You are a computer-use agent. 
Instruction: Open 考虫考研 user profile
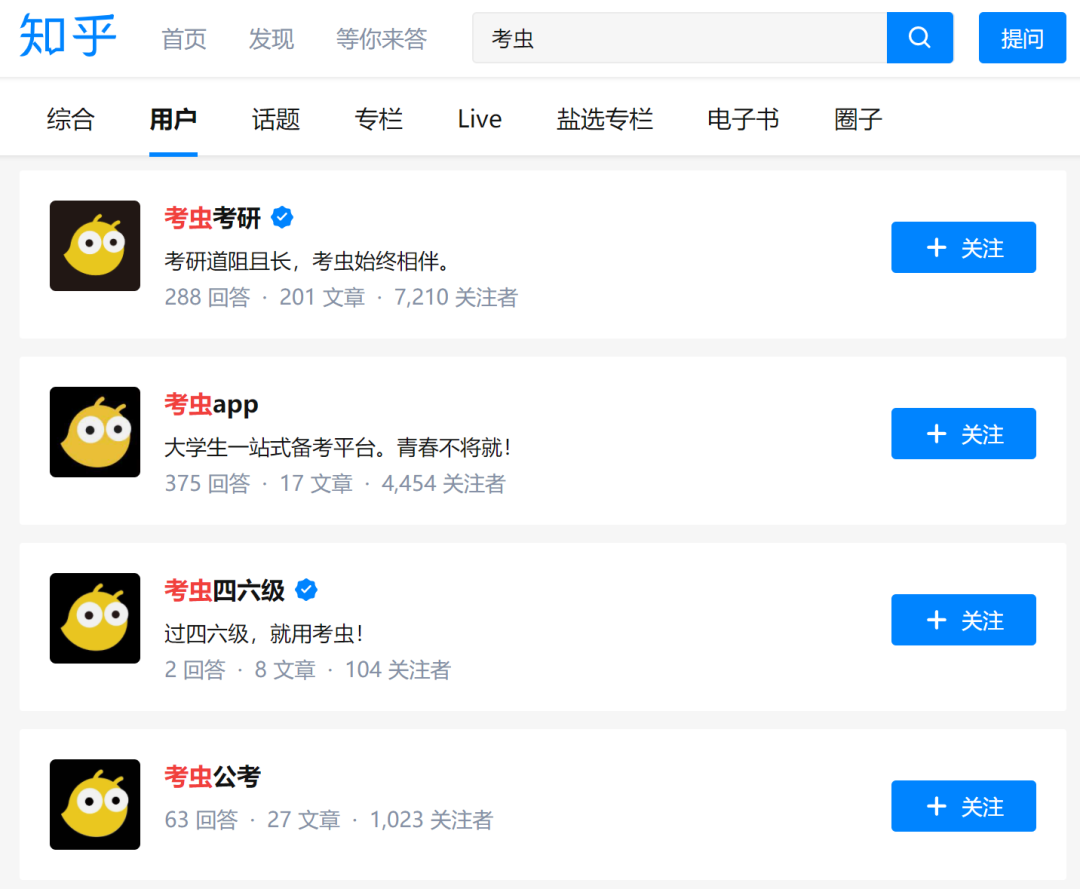point(212,218)
